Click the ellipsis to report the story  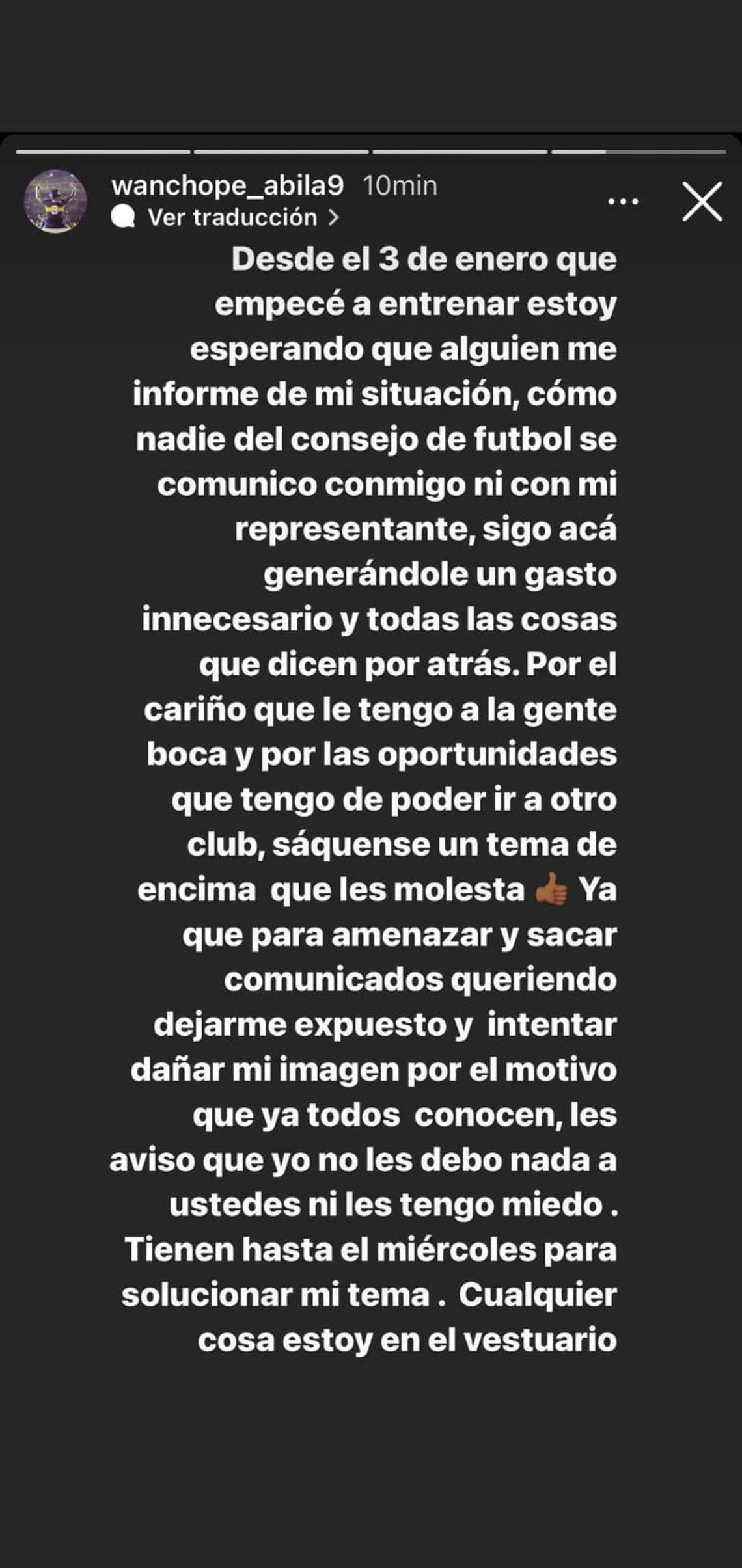[623, 202]
